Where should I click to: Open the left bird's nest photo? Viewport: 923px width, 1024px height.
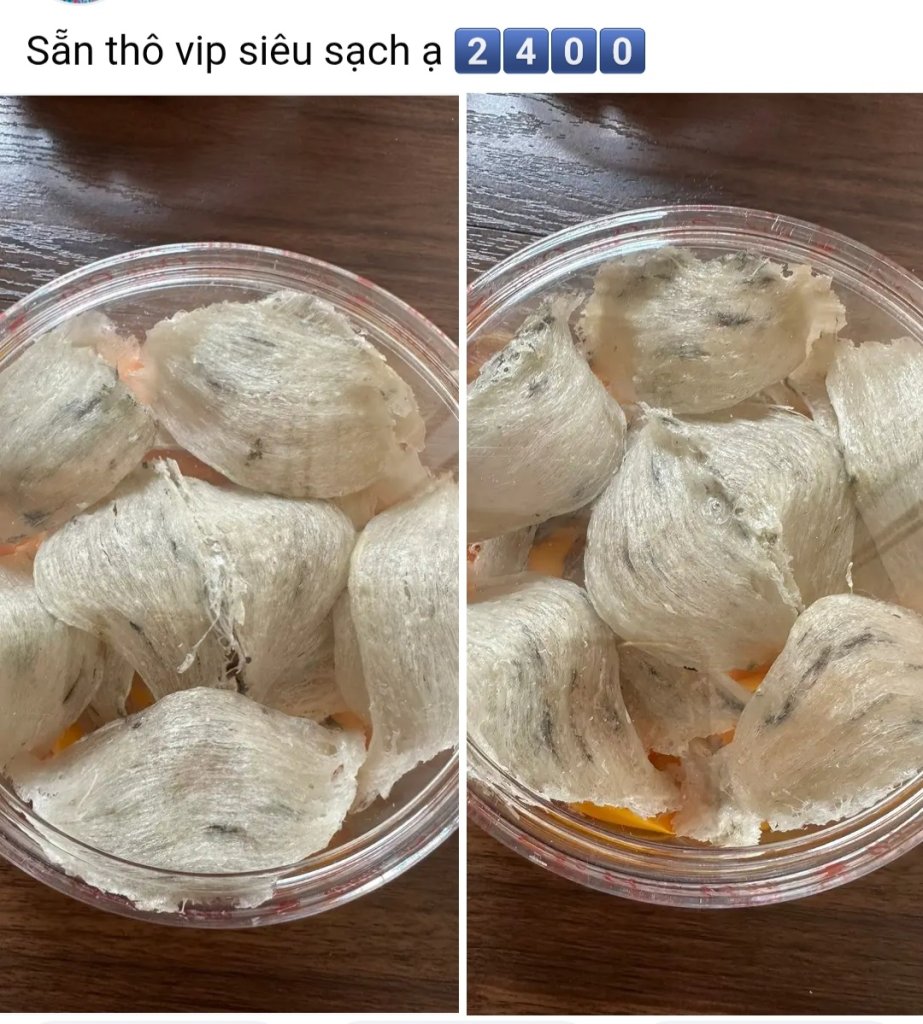coord(229,555)
